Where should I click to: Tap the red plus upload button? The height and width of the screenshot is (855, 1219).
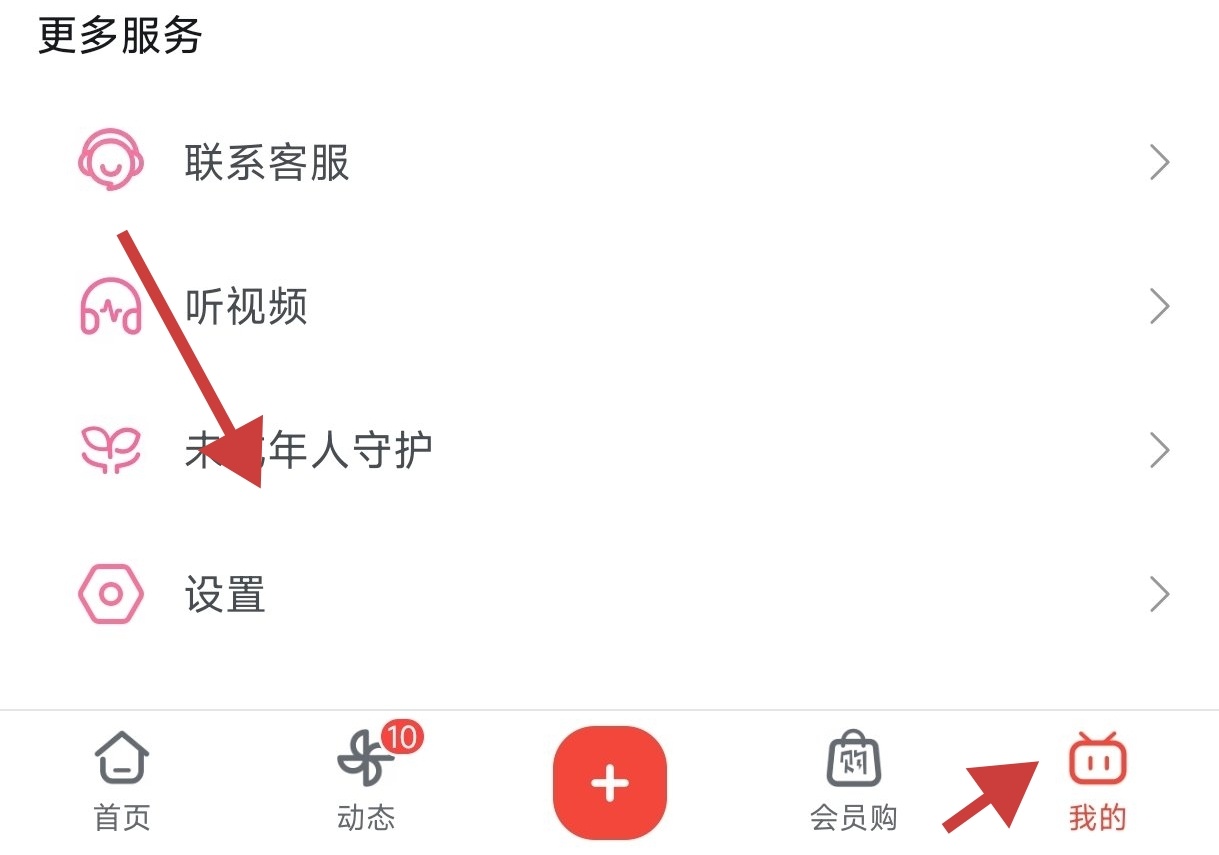coord(609,783)
